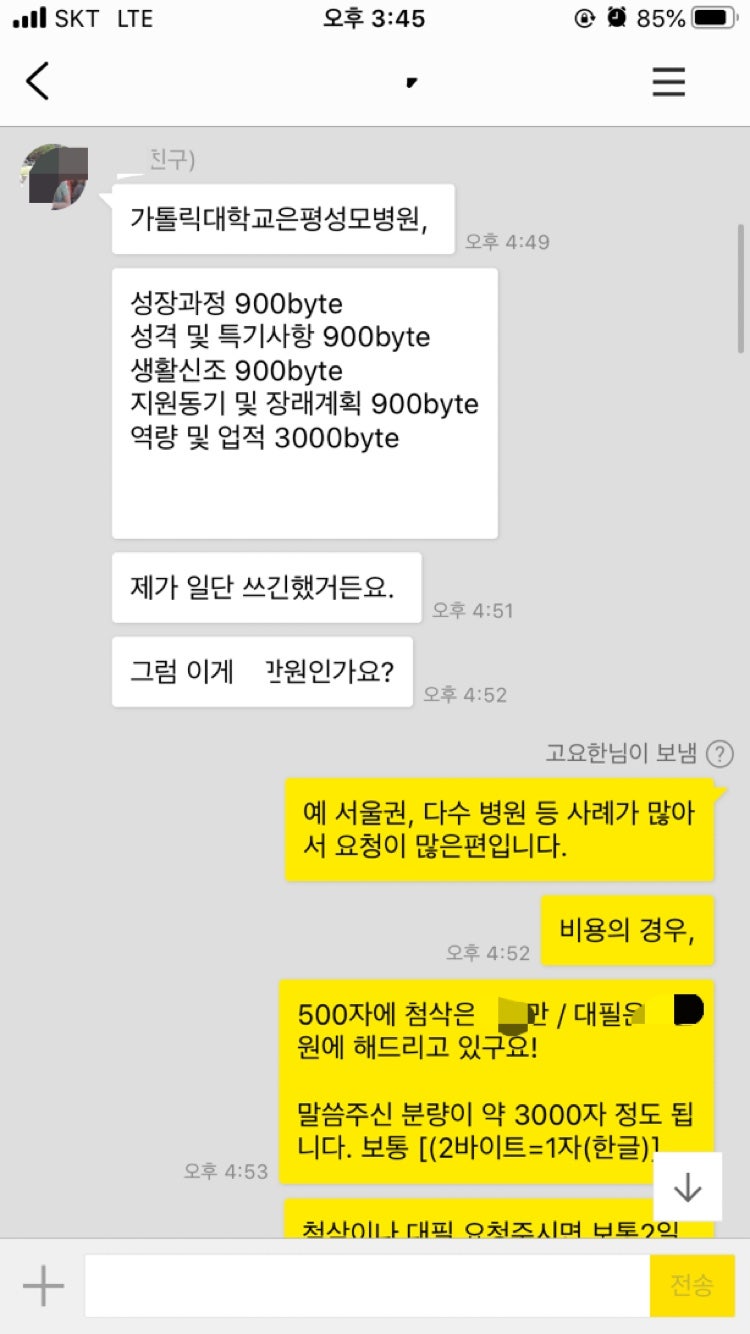
Task: Focus the message input field
Action: pyautogui.click(x=366, y=1286)
